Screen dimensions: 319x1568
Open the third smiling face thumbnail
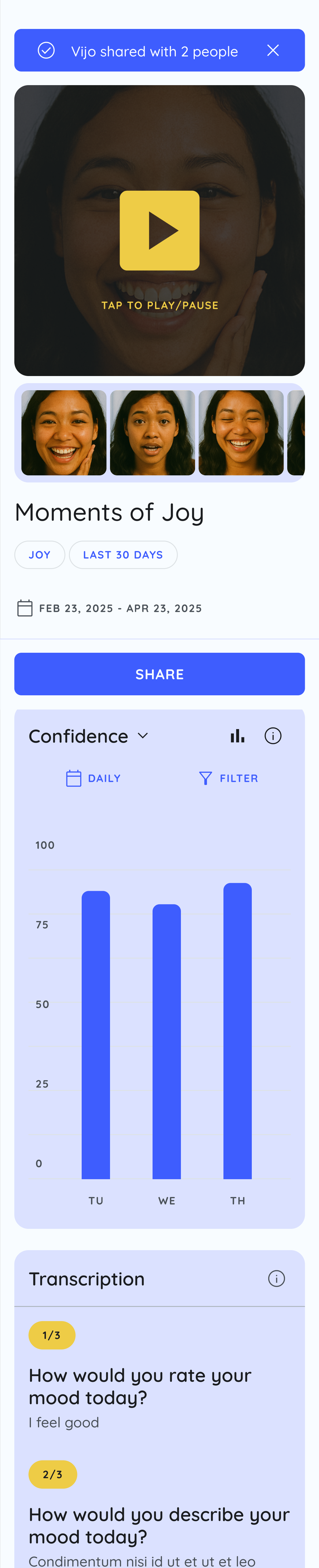241,432
